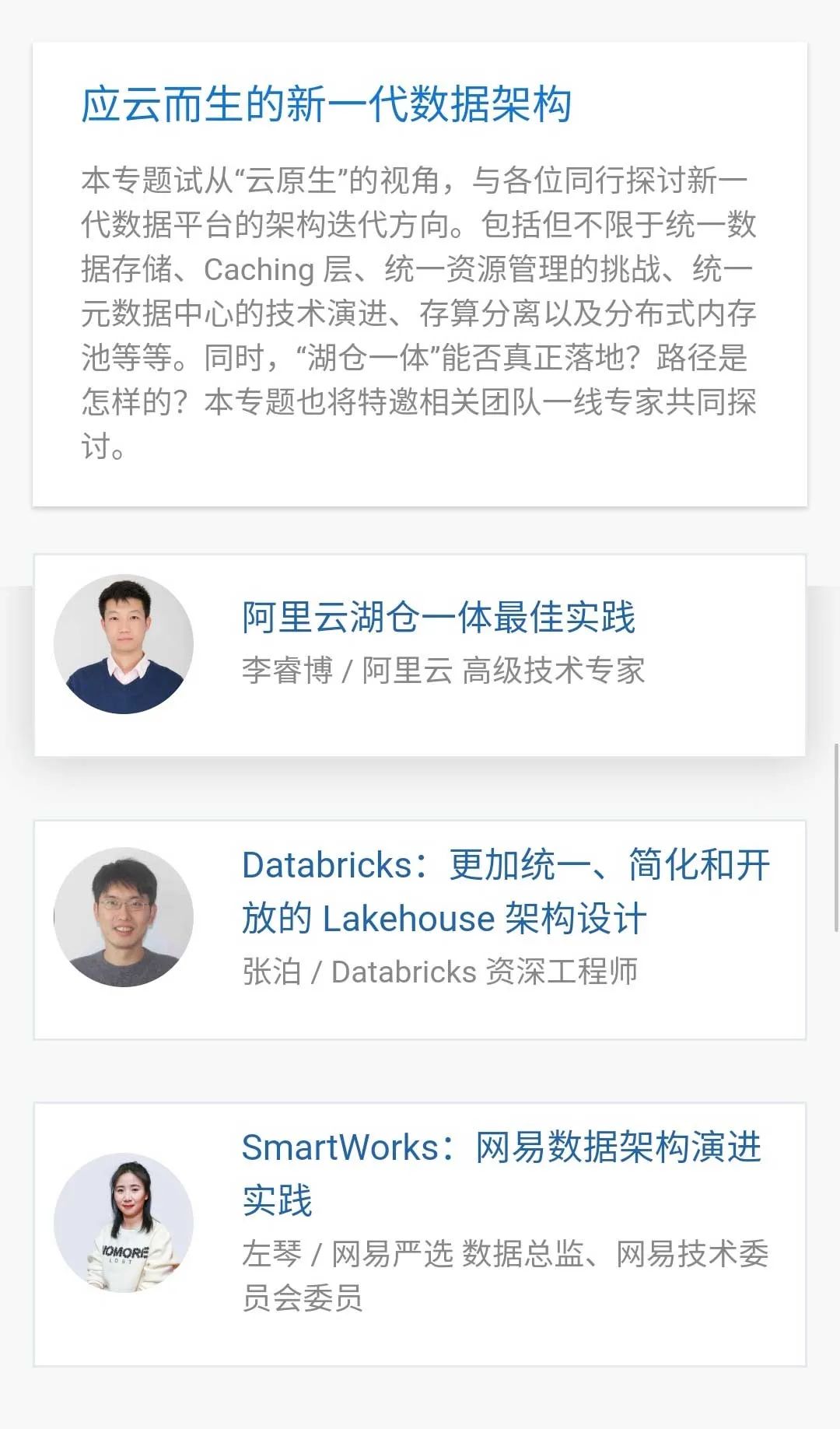Viewport: 840px width, 1429px height.
Task: Open the Databricks Lakehouse 架构设计 talk
Action: [505, 891]
